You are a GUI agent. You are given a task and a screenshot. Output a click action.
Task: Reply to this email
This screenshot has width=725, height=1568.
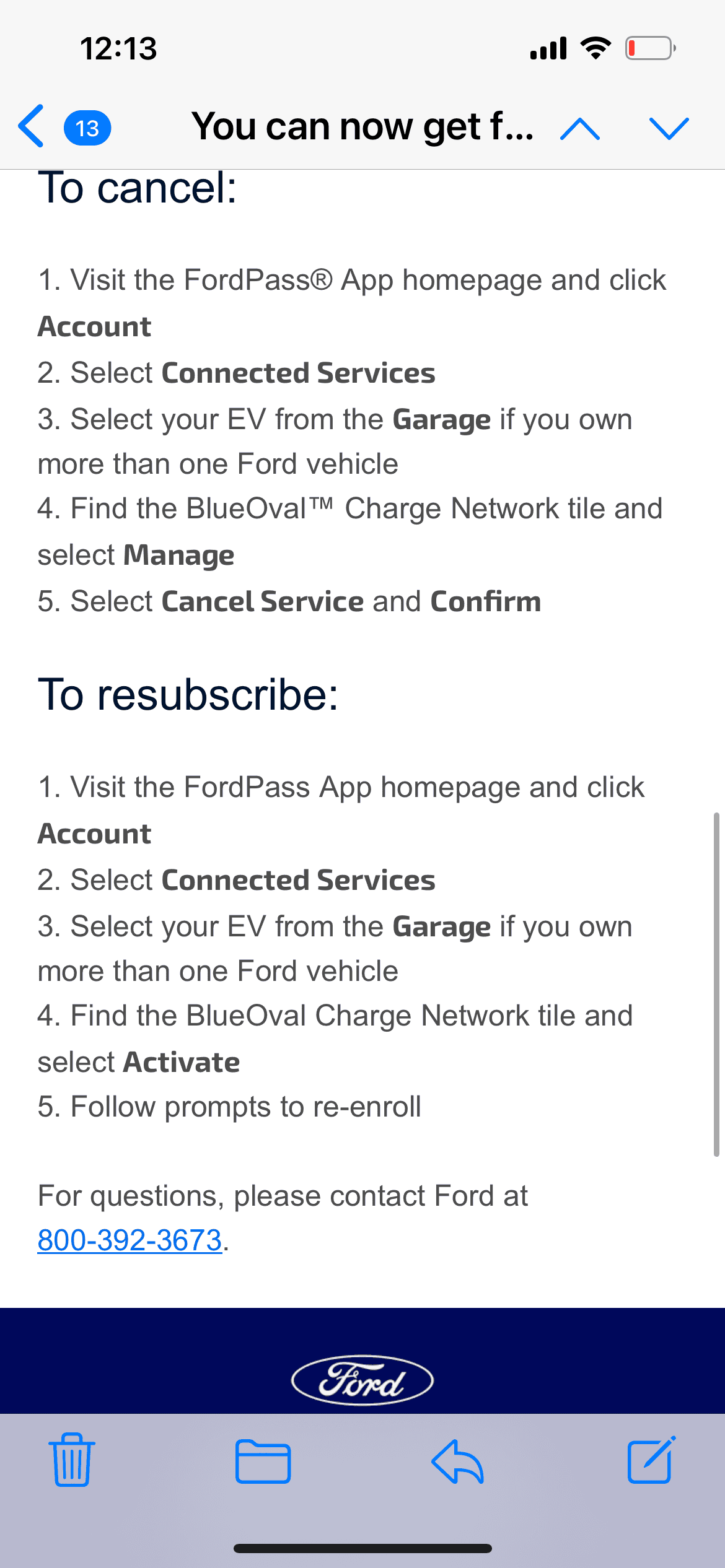tap(457, 1461)
